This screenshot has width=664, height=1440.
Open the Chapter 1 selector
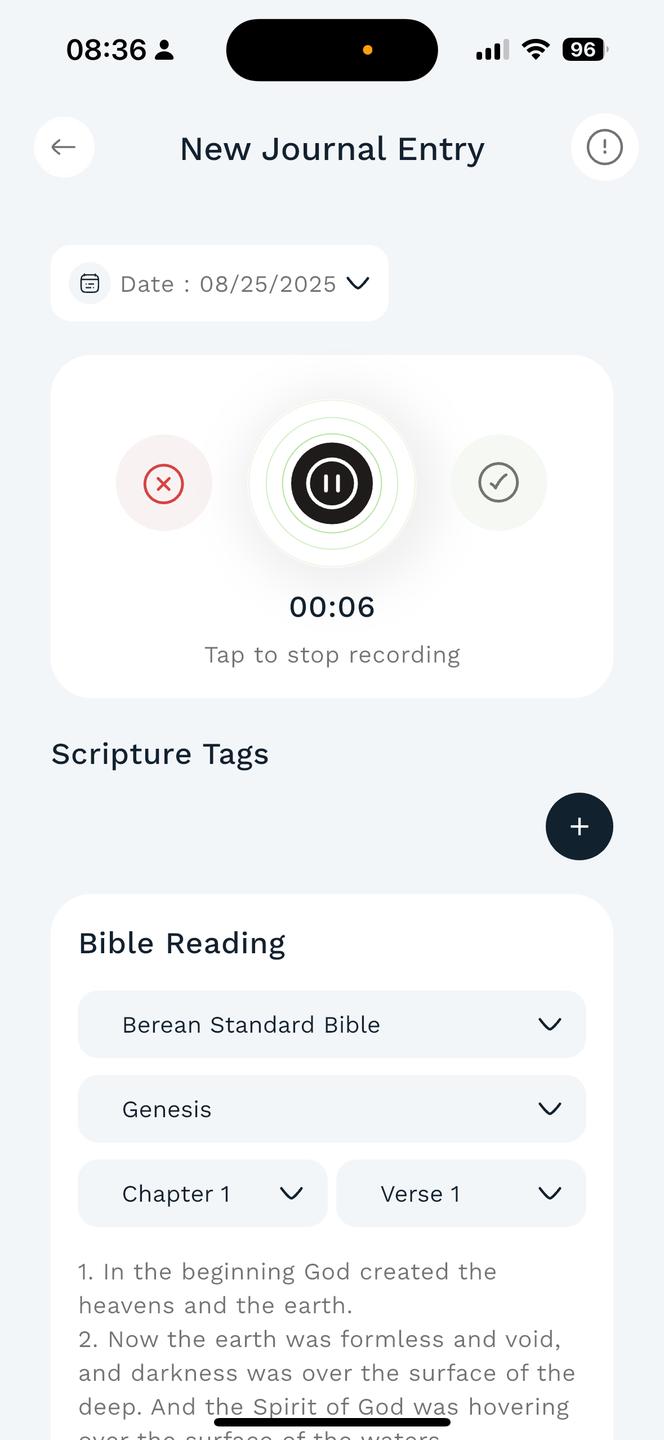203,1193
